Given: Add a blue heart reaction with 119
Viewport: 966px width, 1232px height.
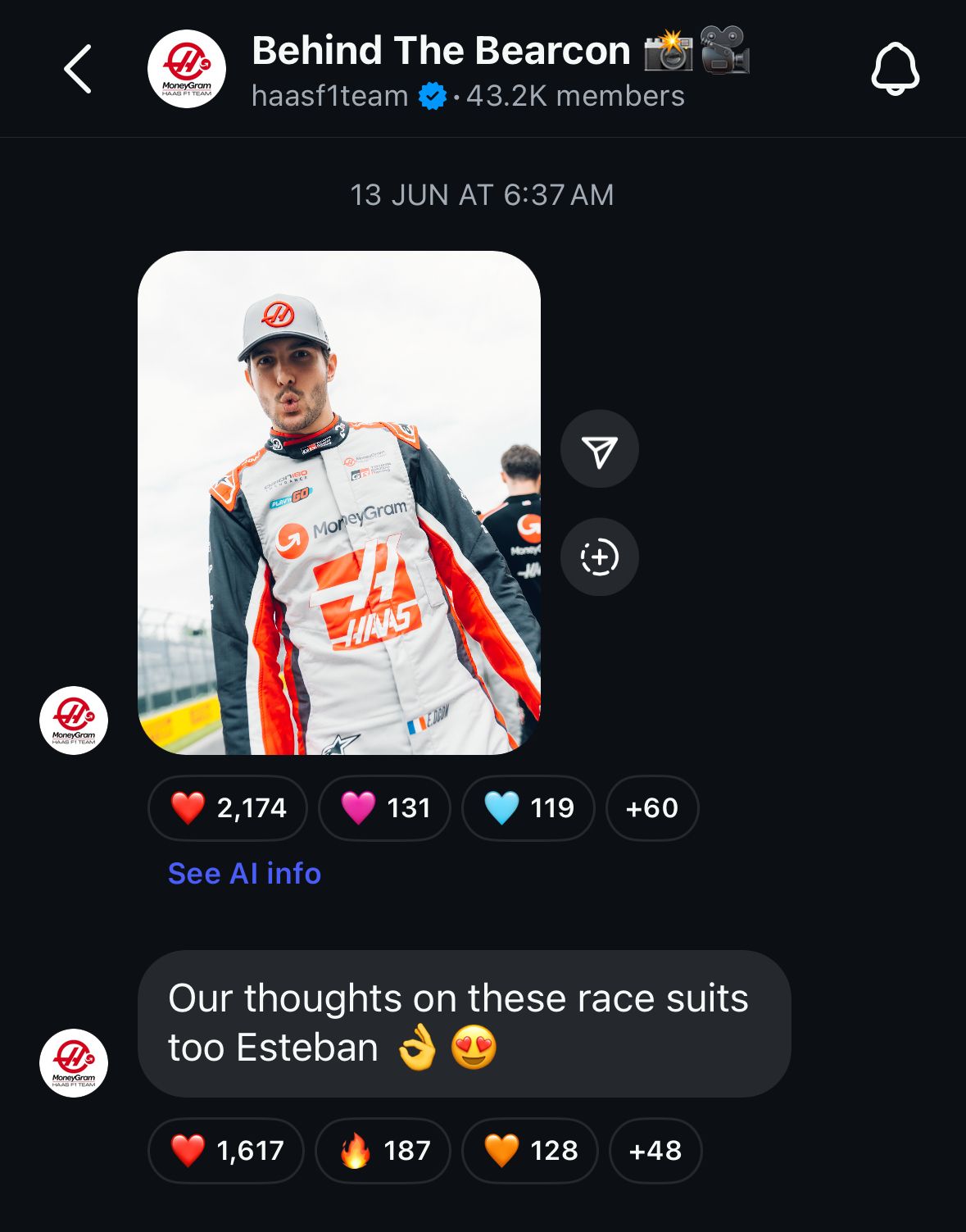Looking at the screenshot, I should pyautogui.click(x=528, y=808).
